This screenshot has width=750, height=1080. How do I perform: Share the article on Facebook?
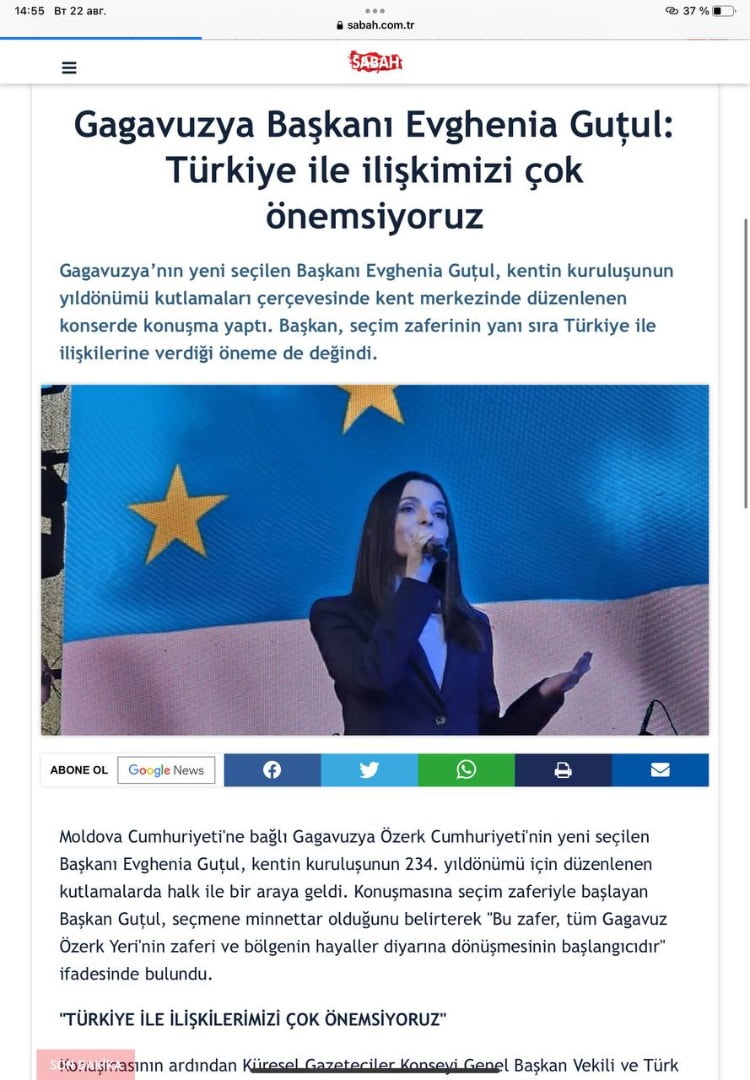tap(272, 770)
